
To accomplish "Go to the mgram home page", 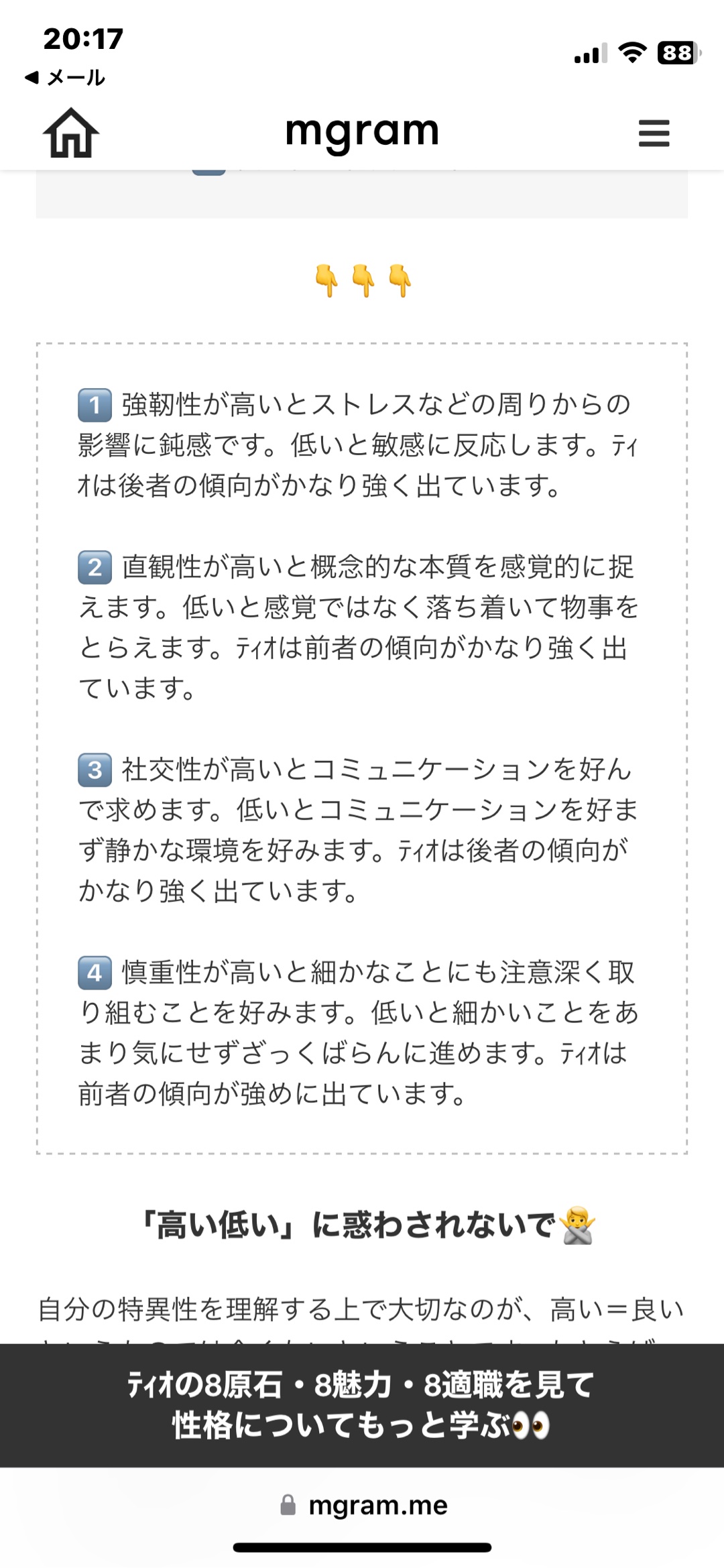I will [71, 133].
